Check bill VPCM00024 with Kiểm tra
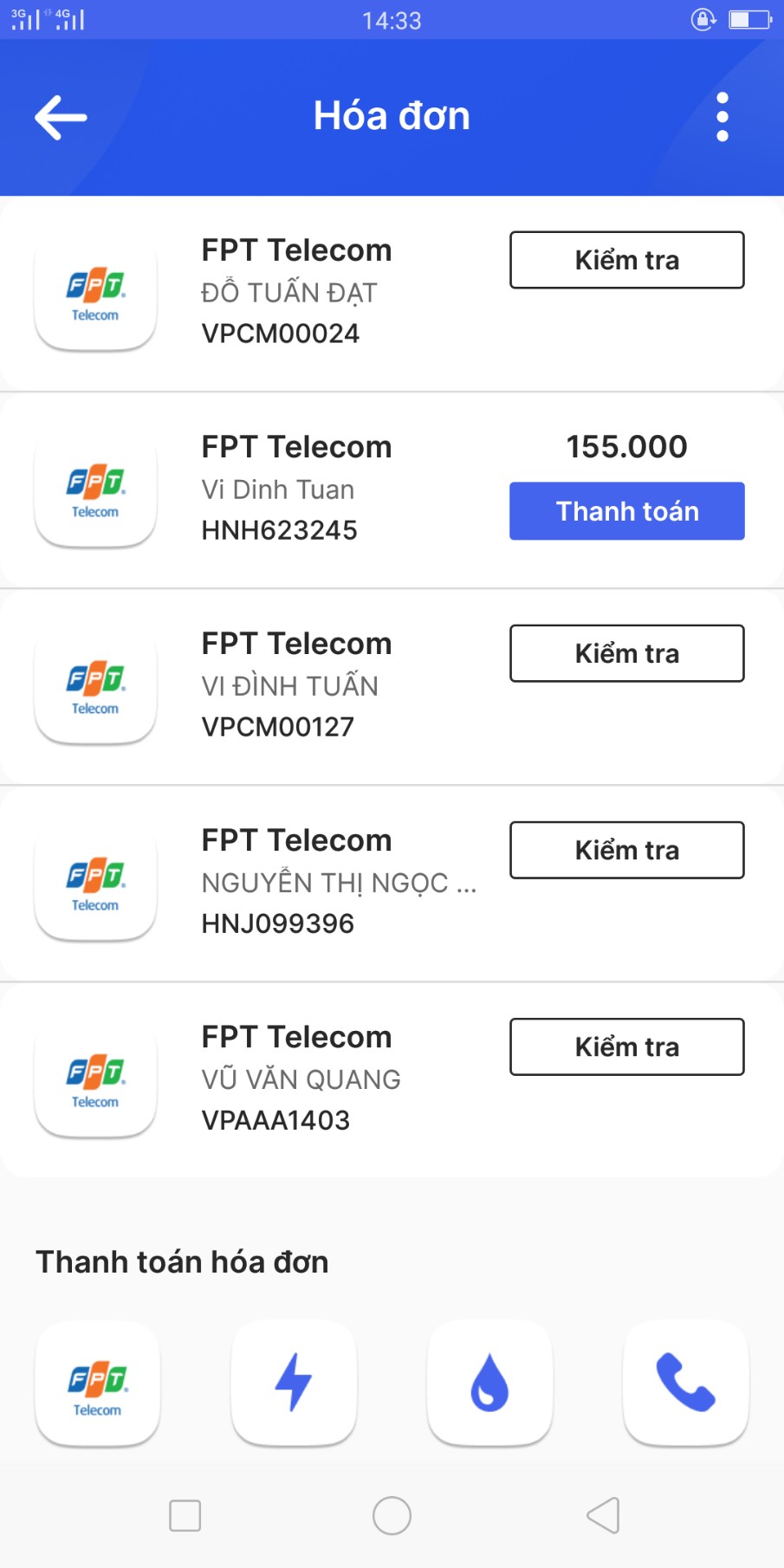The image size is (784, 1568). 626,260
